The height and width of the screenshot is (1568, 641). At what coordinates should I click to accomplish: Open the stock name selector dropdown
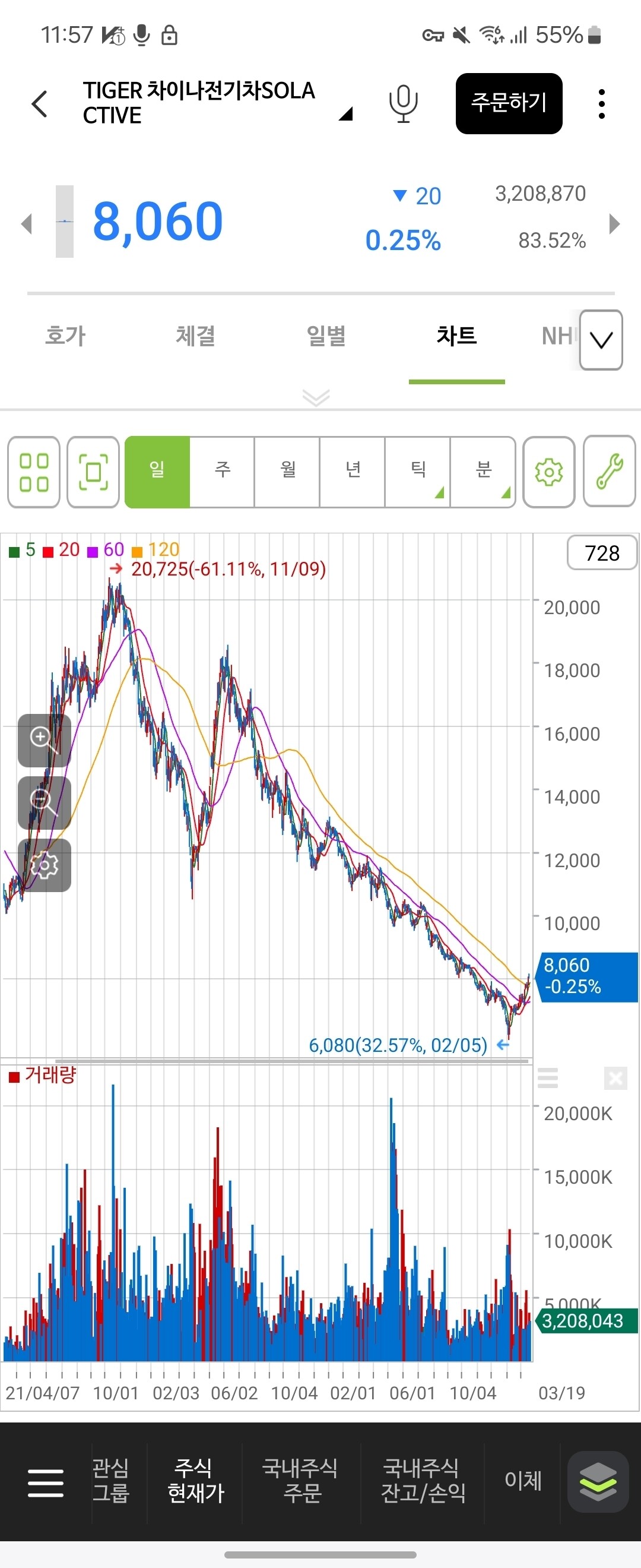tap(345, 113)
